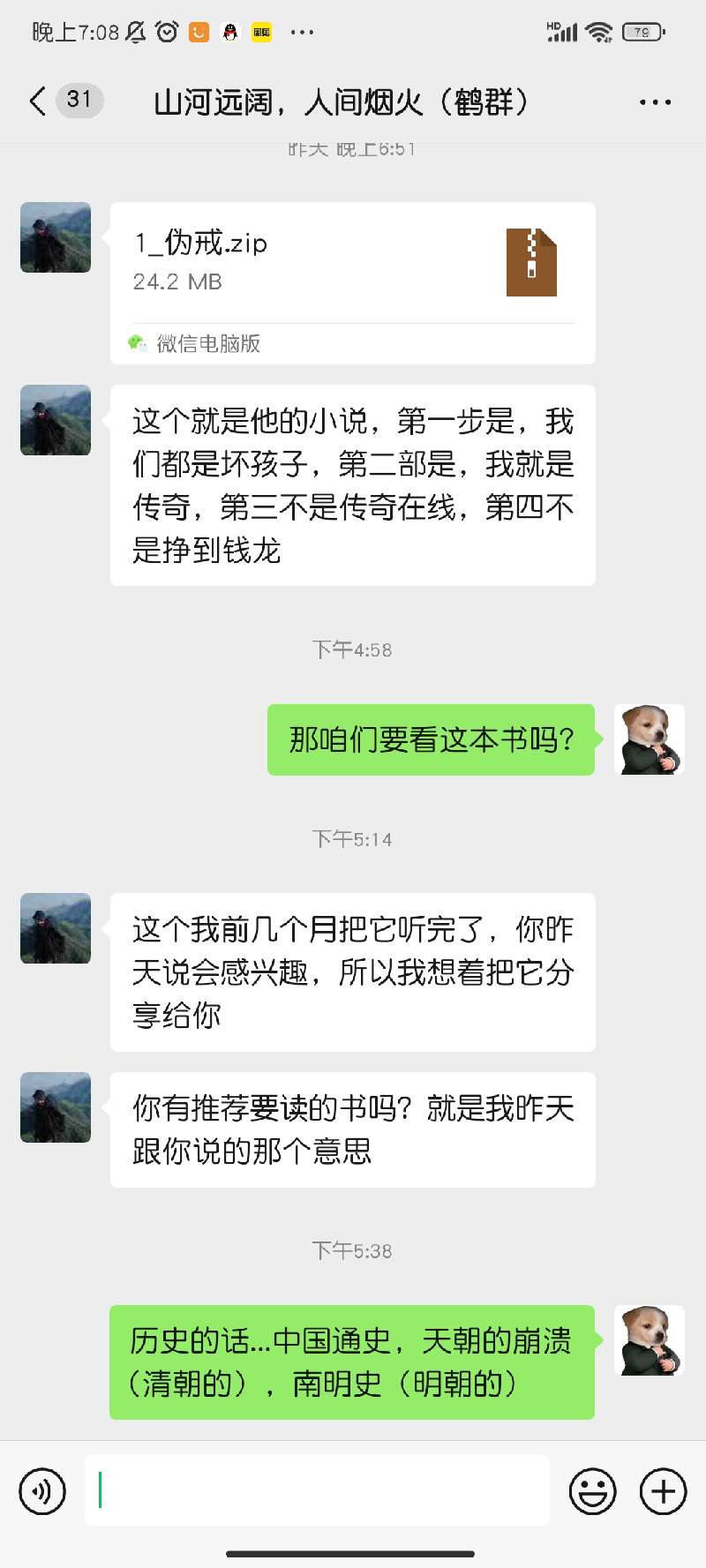The width and height of the screenshot is (706, 1568).
Task: Open the emoji sticker panel
Action: (x=592, y=1491)
